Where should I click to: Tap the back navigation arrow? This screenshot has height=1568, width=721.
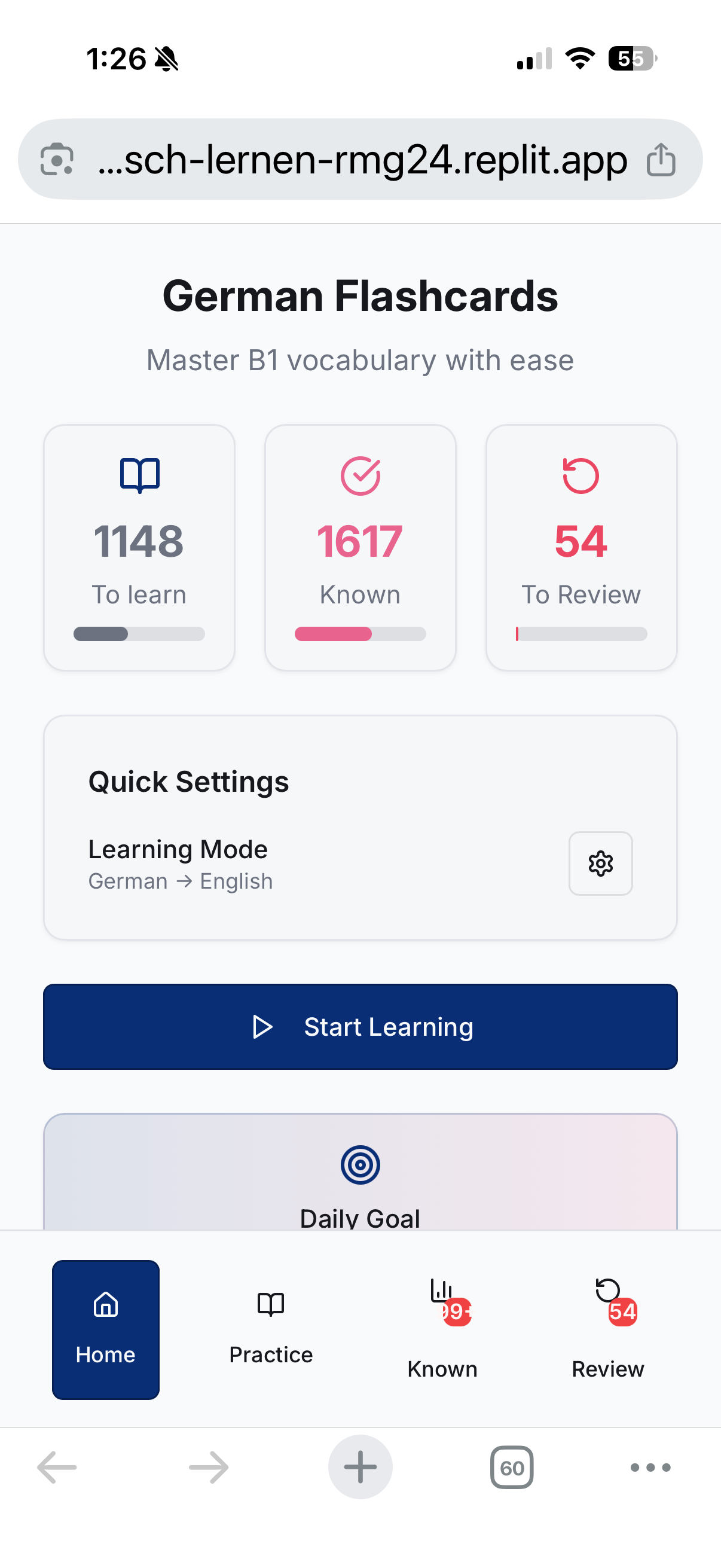point(57,1467)
